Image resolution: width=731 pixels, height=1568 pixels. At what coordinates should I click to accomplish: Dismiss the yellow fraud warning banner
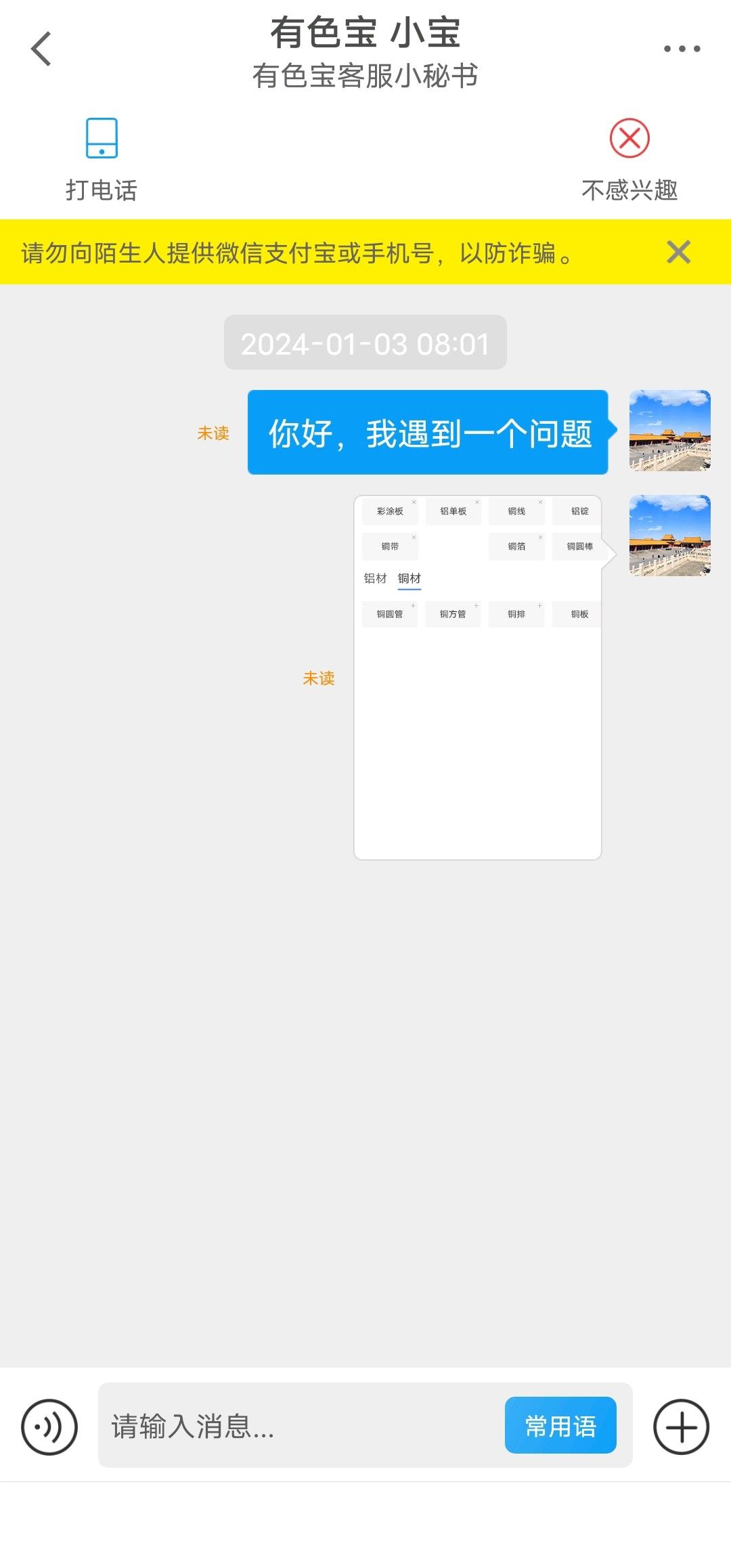pos(678,252)
